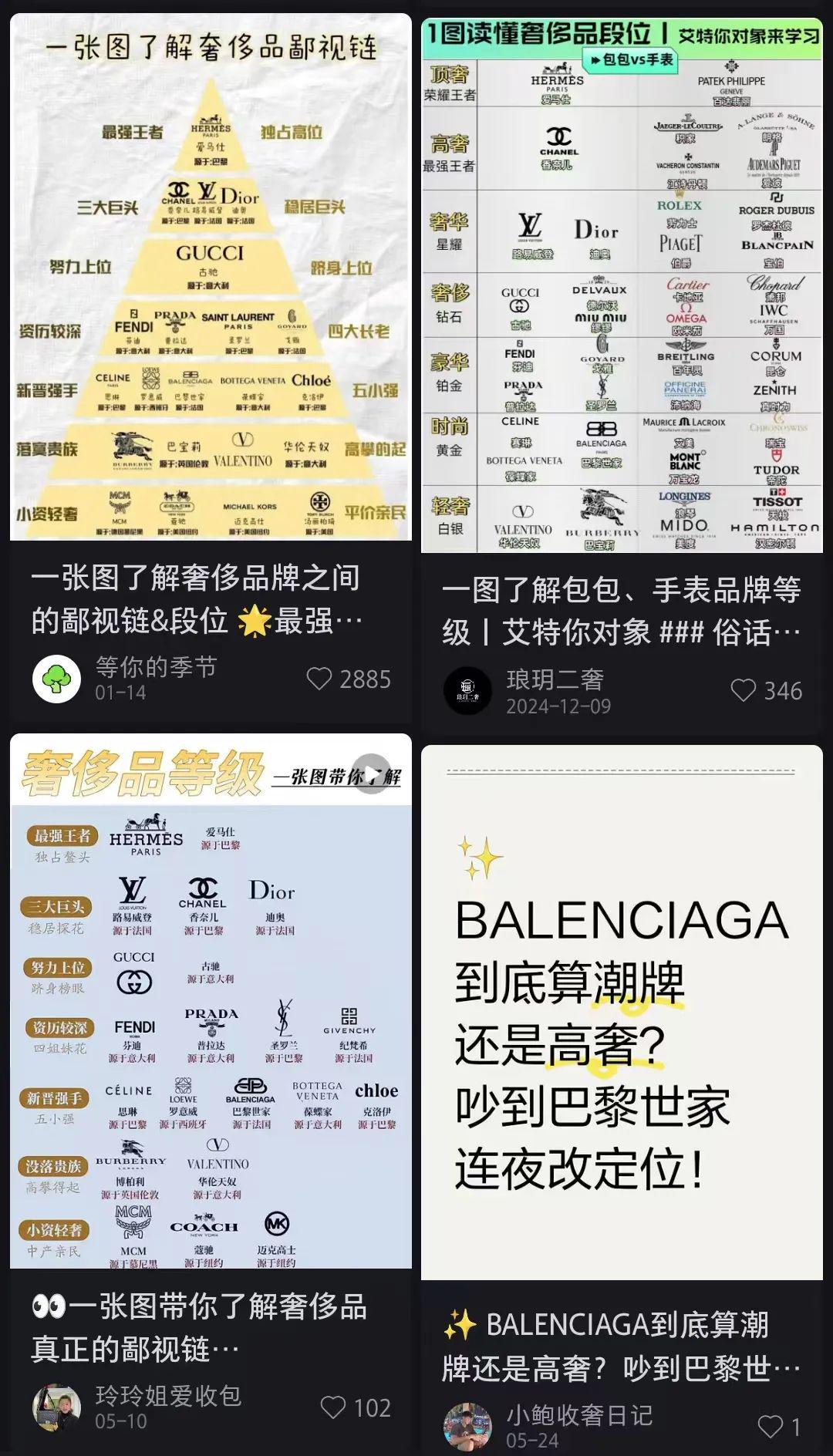Open the bags vs watches ranking post

point(622,285)
